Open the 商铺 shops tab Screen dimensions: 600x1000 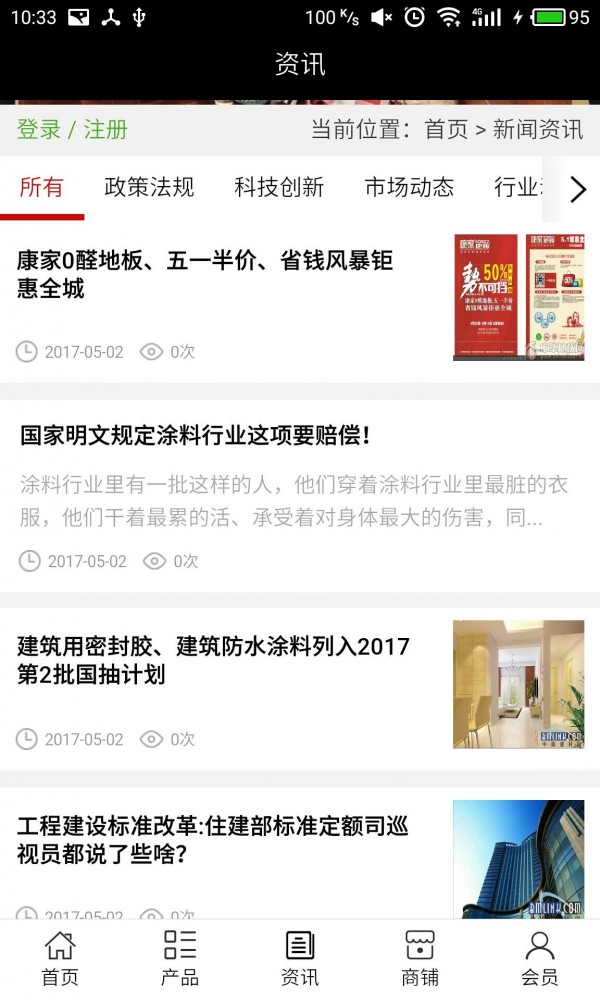coord(420,958)
